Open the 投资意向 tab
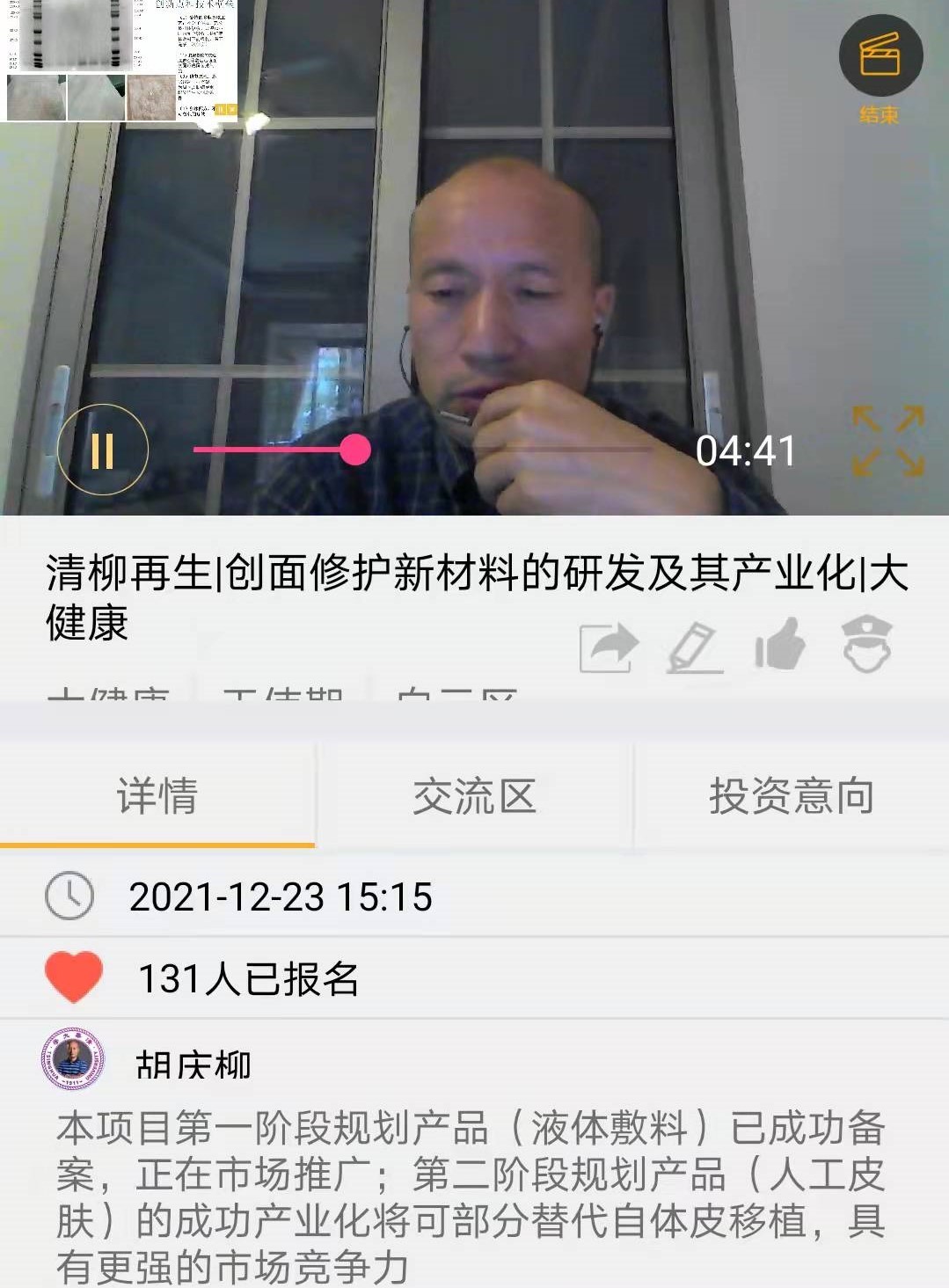 click(x=791, y=795)
